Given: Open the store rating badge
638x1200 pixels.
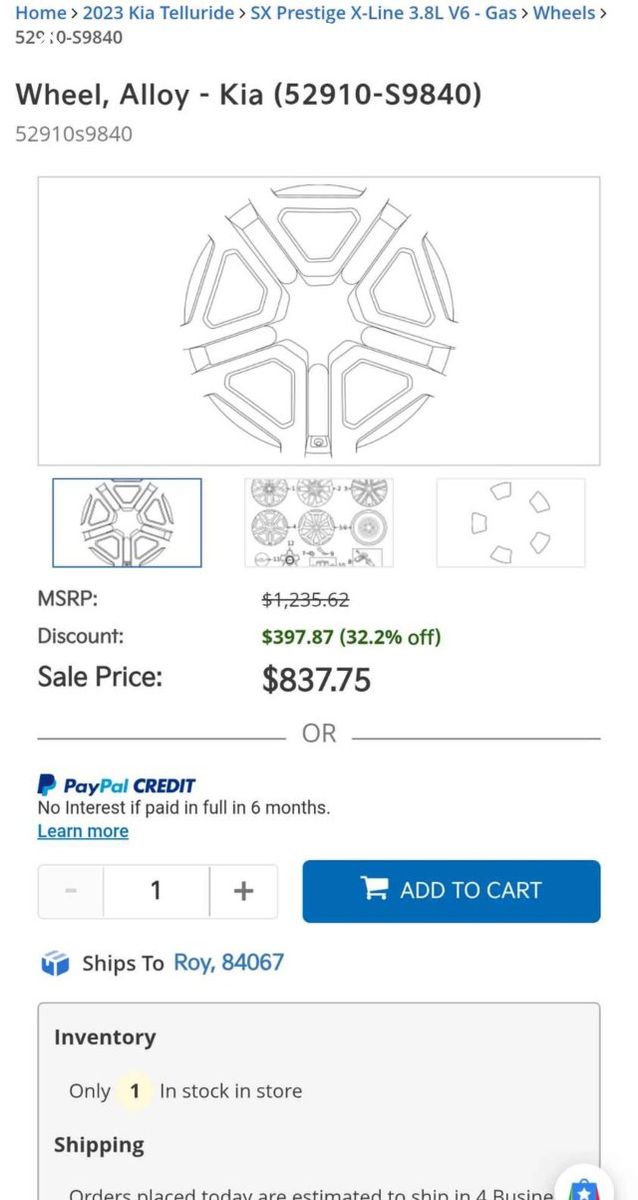Looking at the screenshot, I should (584, 1182).
